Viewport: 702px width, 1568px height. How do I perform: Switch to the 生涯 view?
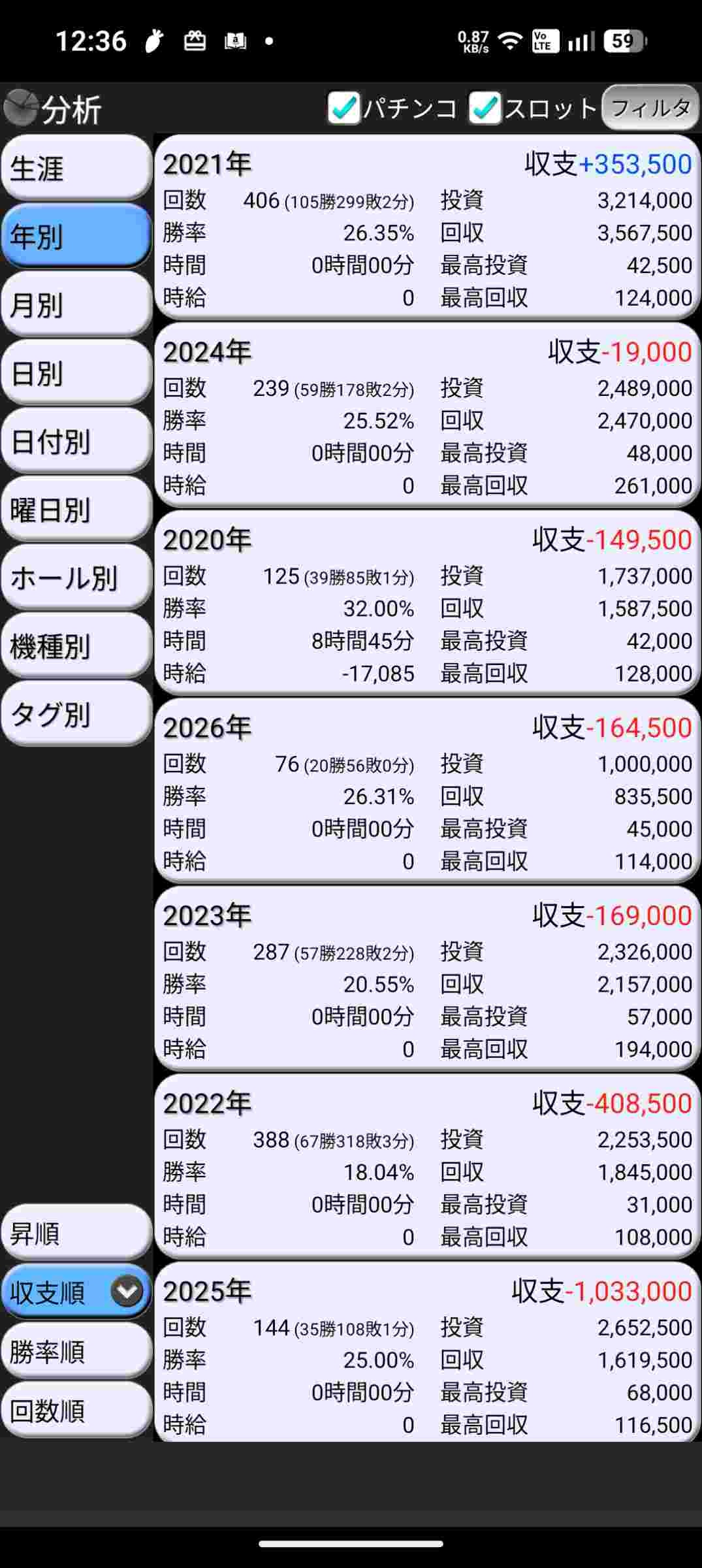(76, 169)
